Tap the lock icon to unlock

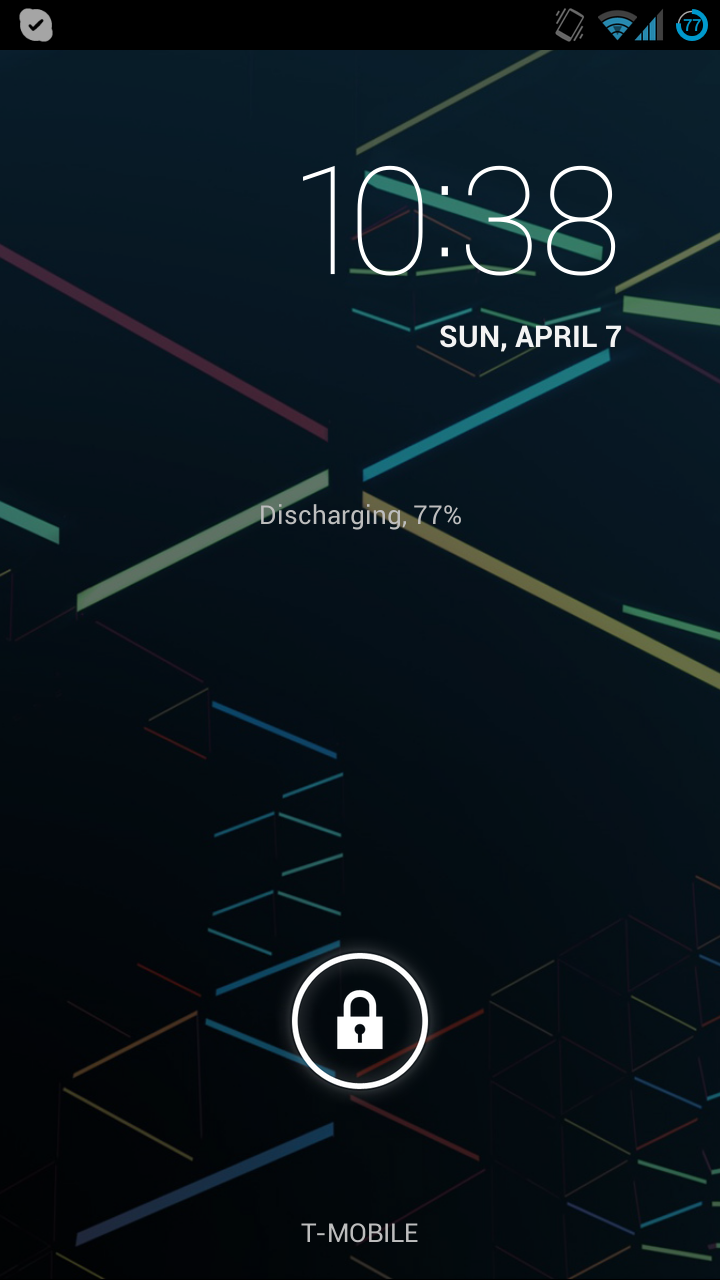tap(360, 1021)
